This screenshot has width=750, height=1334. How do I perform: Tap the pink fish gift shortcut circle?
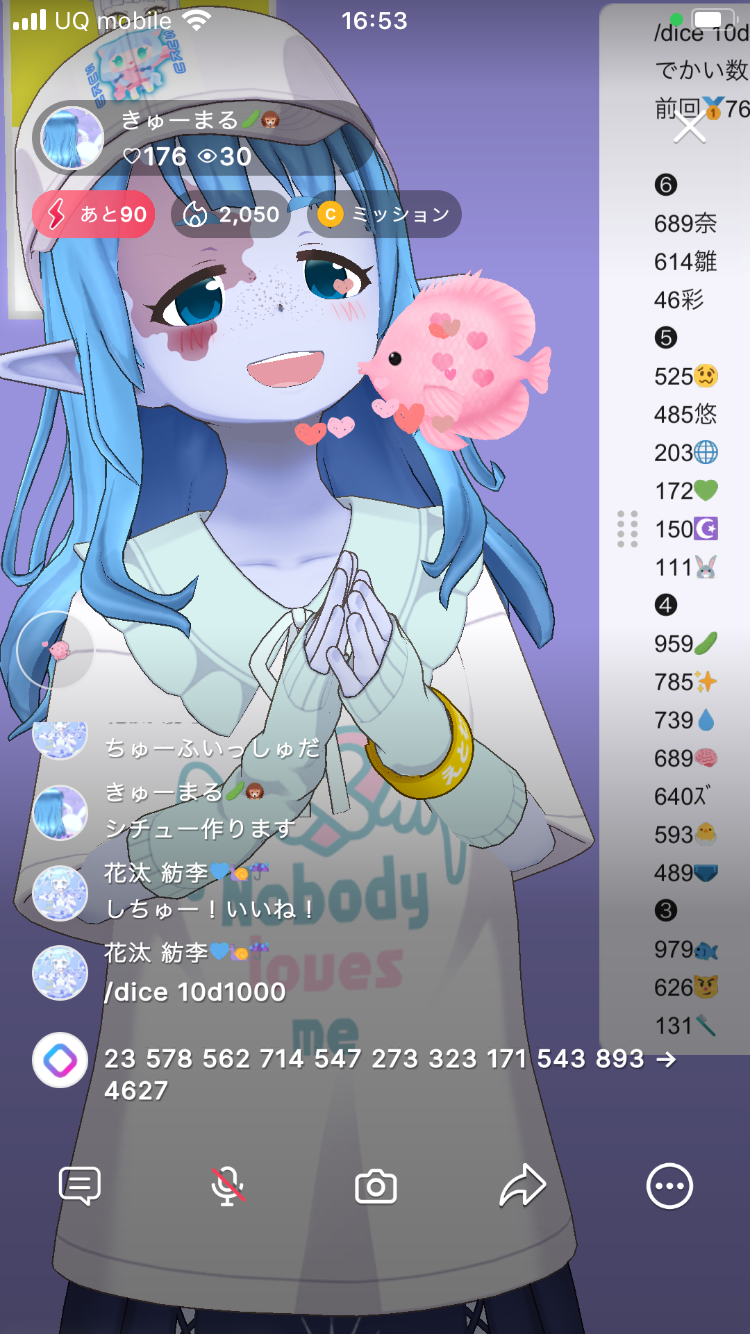click(x=55, y=650)
